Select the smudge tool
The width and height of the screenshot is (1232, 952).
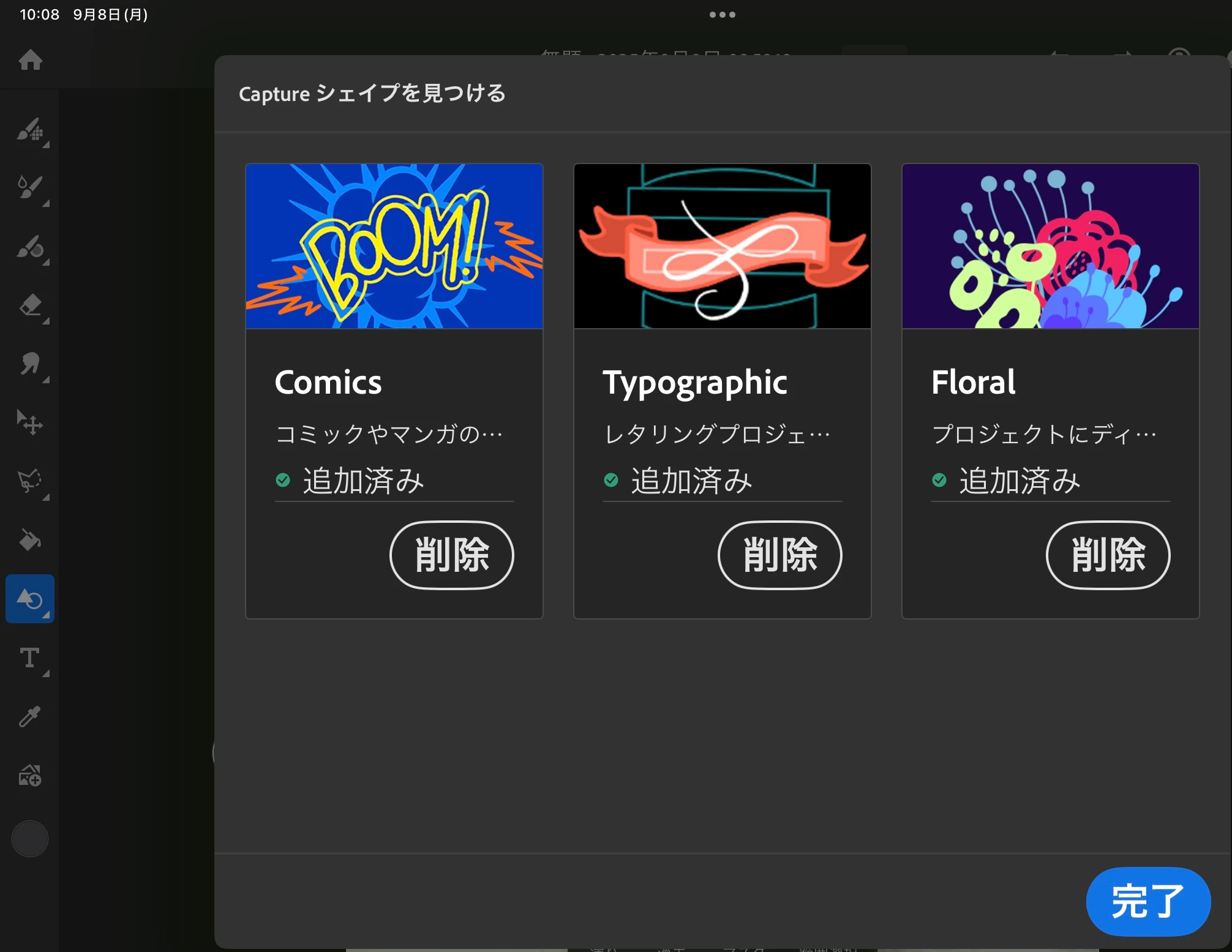[x=30, y=364]
